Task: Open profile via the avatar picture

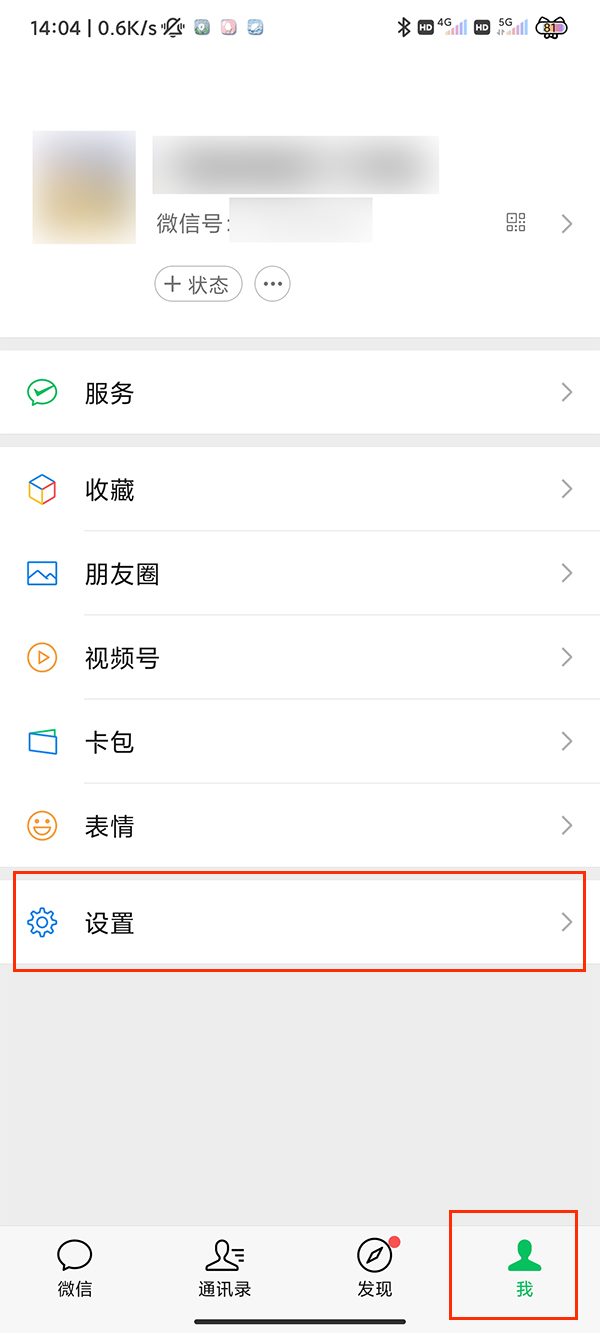Action: [84, 187]
